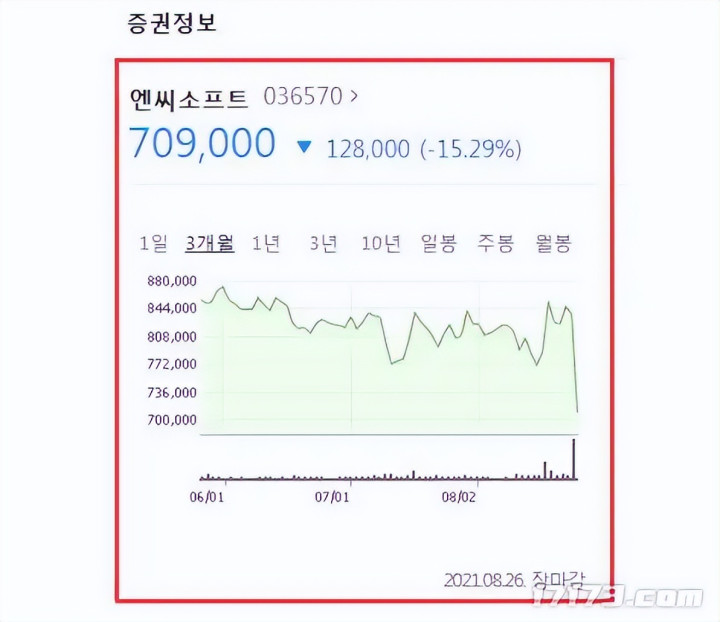This screenshot has width=720, height=622.
Task: Select the 3개월 chart range
Action: click(209, 243)
